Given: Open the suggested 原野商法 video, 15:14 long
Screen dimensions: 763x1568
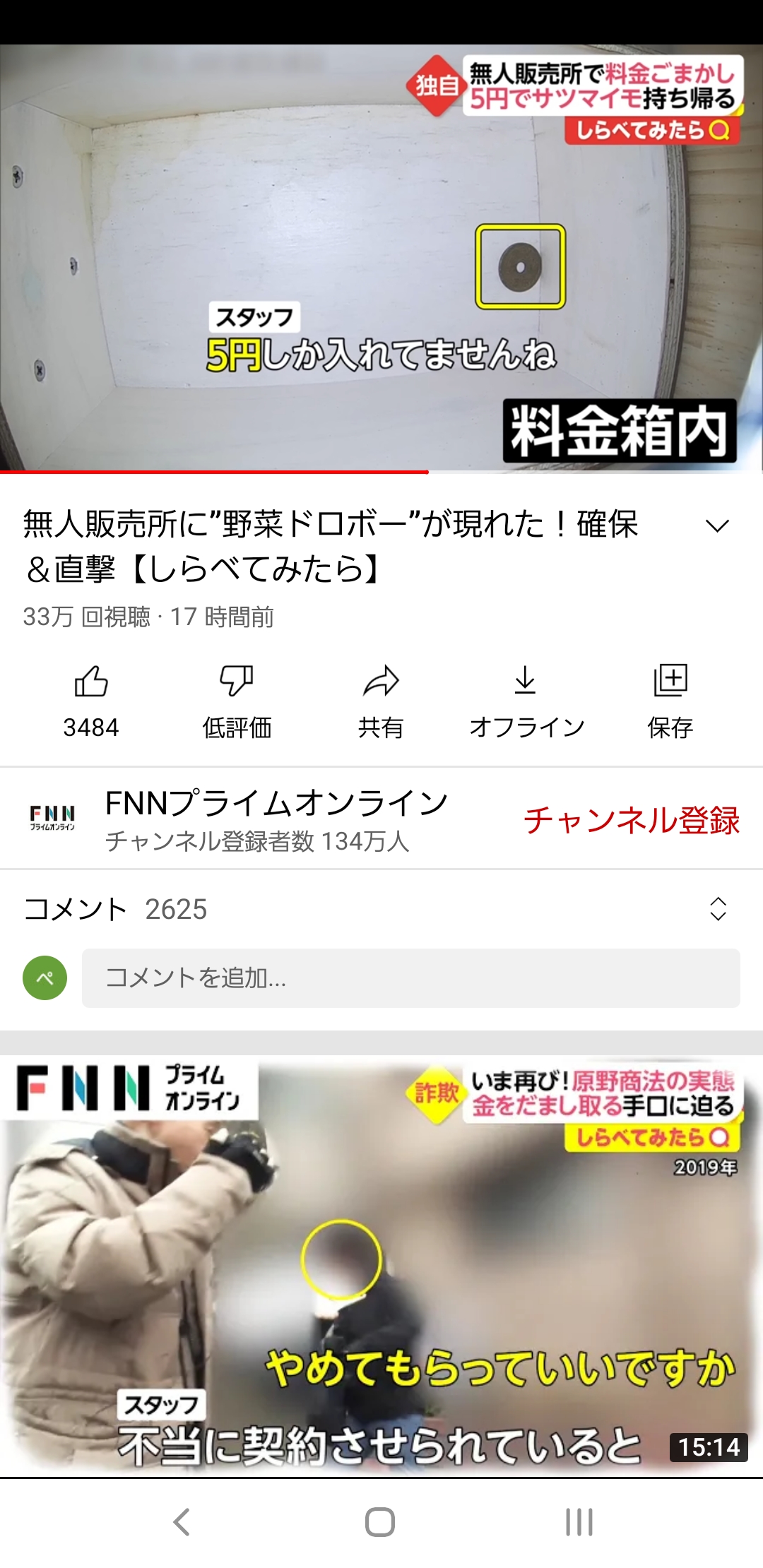Looking at the screenshot, I should pyautogui.click(x=381, y=1265).
